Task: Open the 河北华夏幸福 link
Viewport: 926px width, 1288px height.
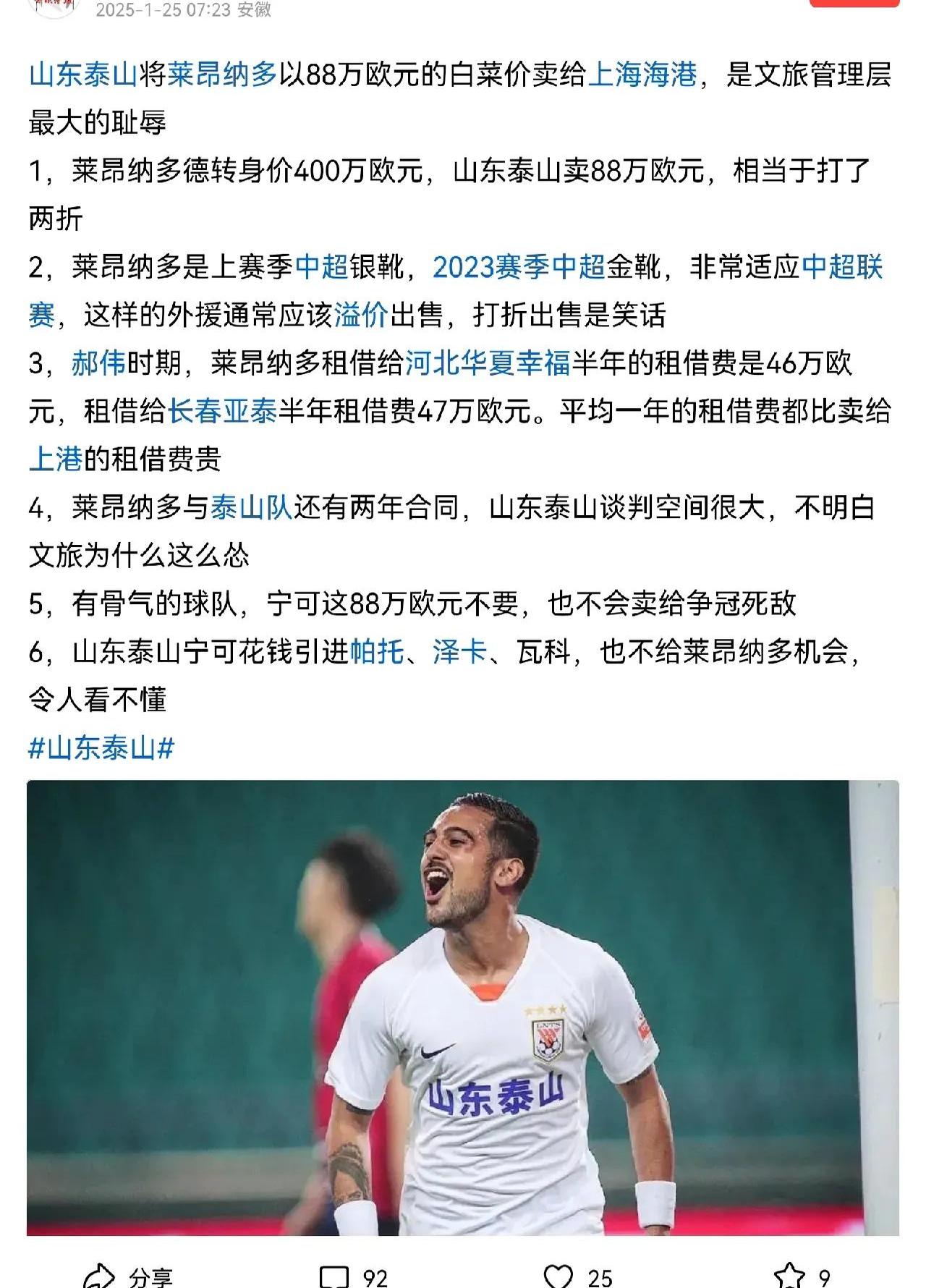Action: point(488,363)
